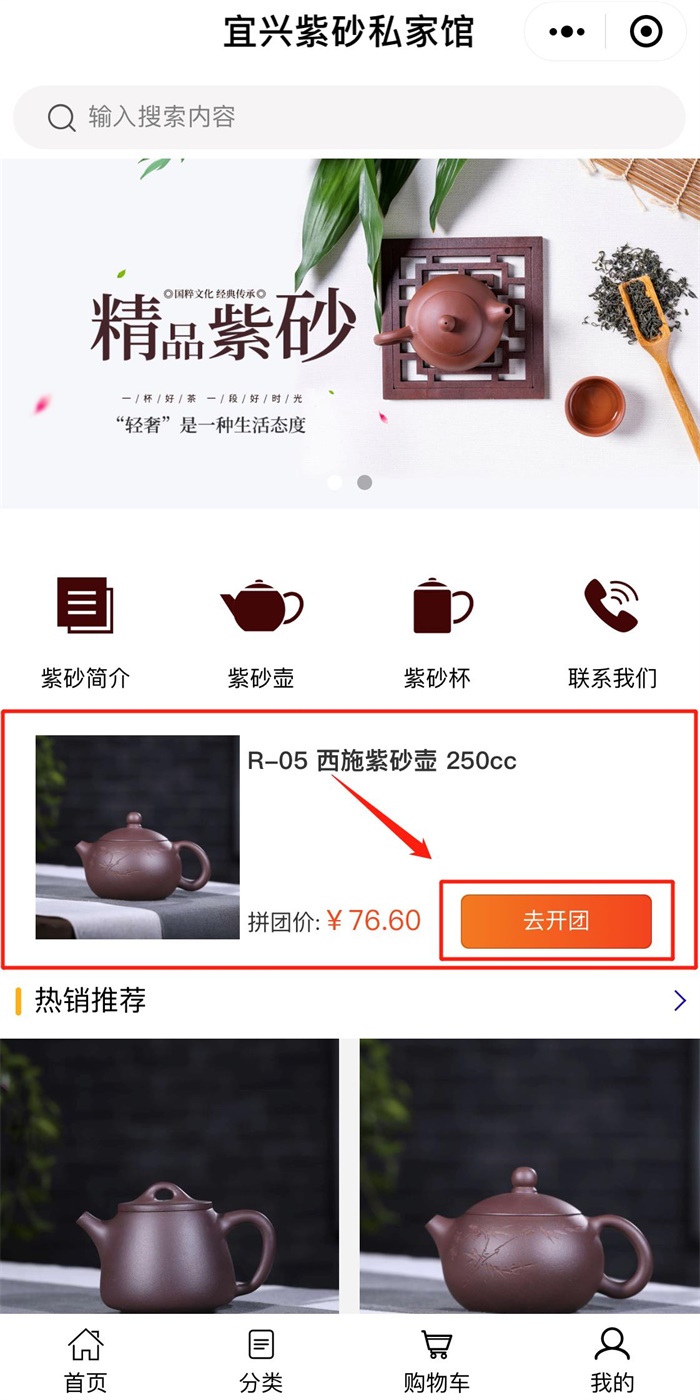Switch to the 我的 tab
Viewport: 700px width, 1400px height.
point(612,1360)
